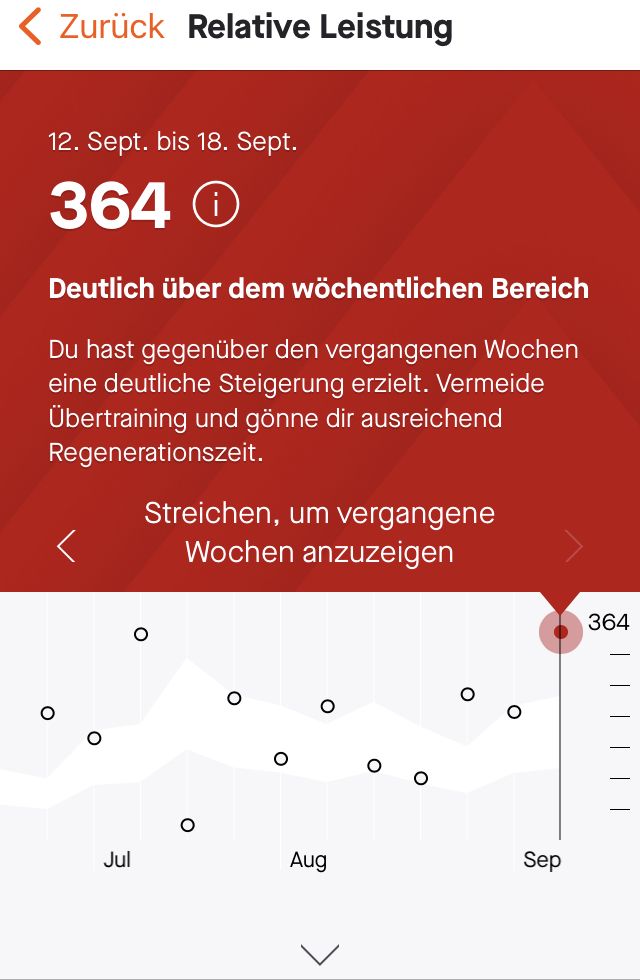Select the lowest data point in the chart
This screenshot has width=640, height=980.
[187, 825]
